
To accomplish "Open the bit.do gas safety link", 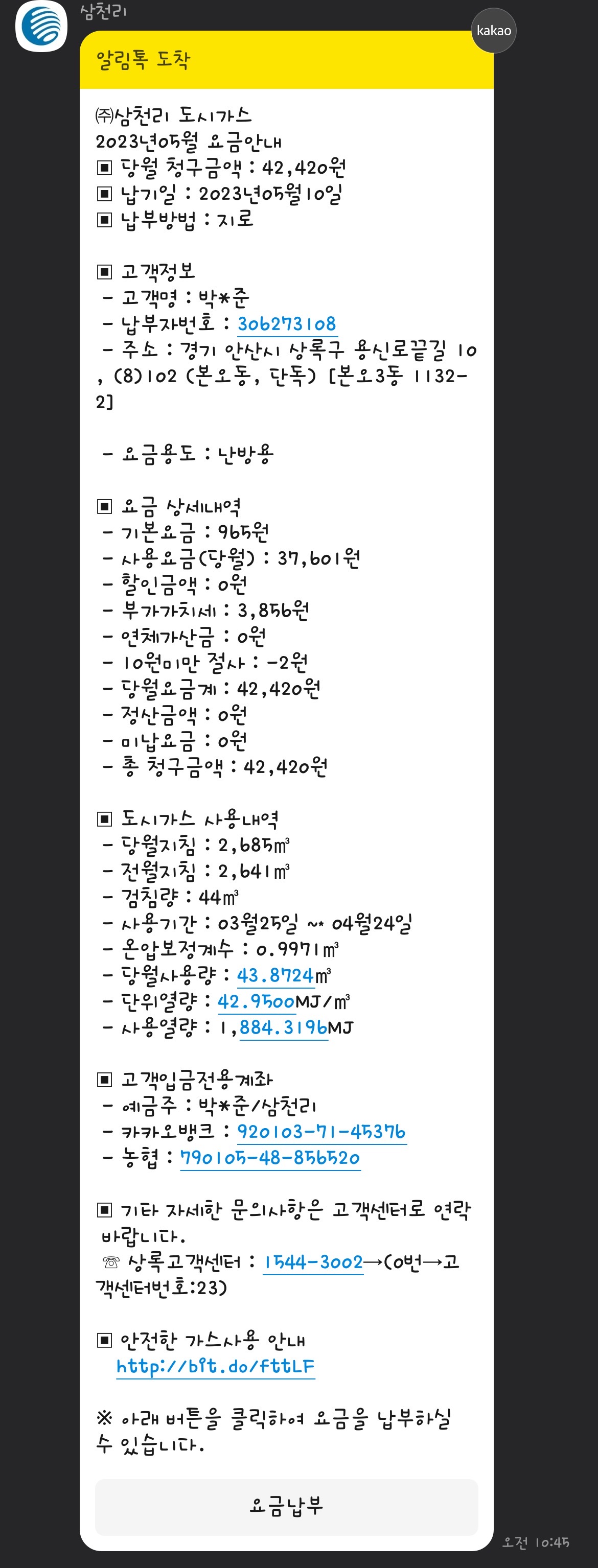I will click(x=216, y=1367).
